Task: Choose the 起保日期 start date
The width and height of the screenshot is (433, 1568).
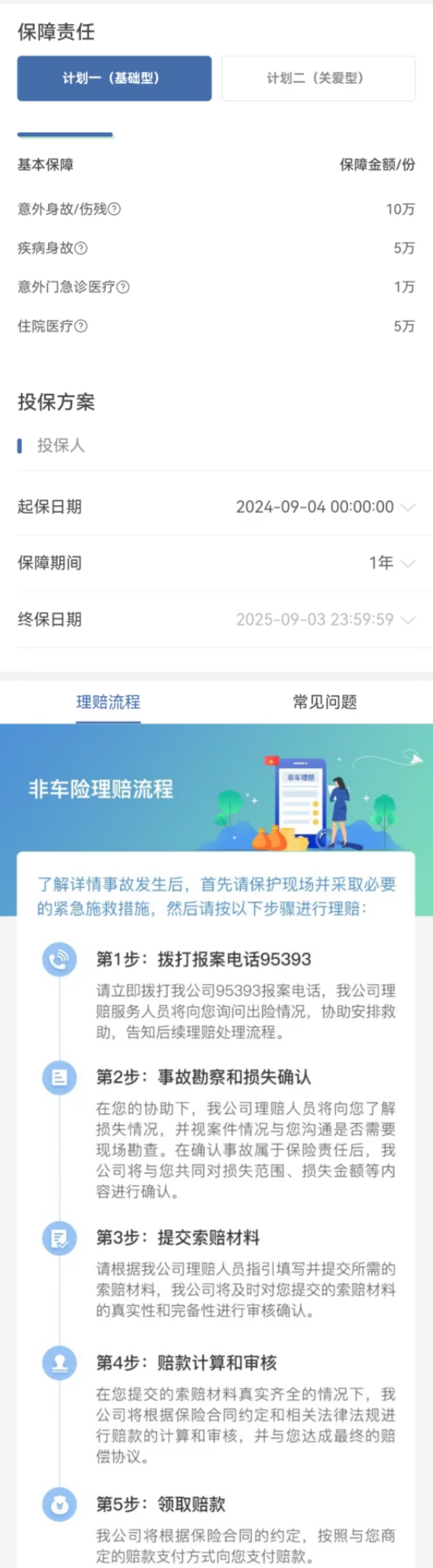Action: point(325,506)
